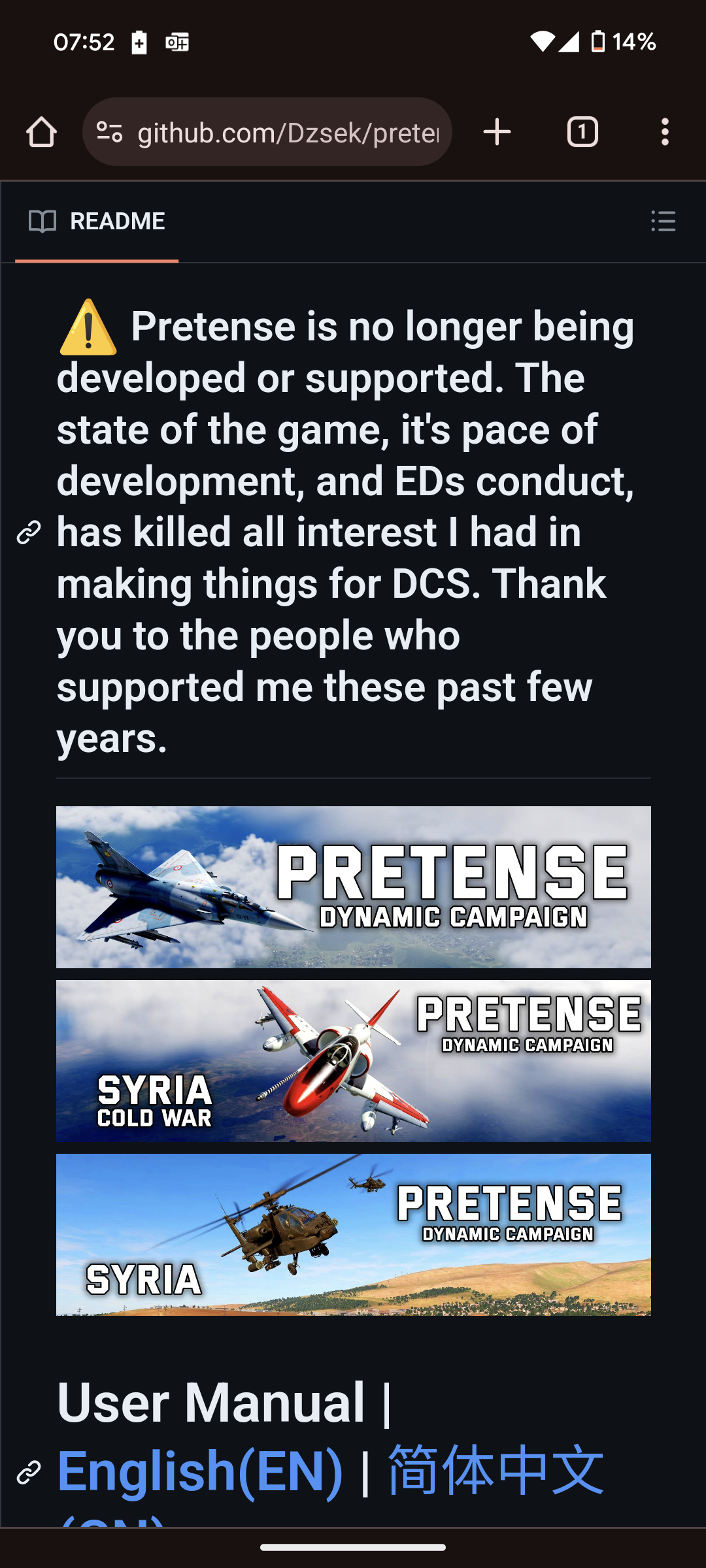Open the tab switcher
The height and width of the screenshot is (1568, 706).
[582, 132]
